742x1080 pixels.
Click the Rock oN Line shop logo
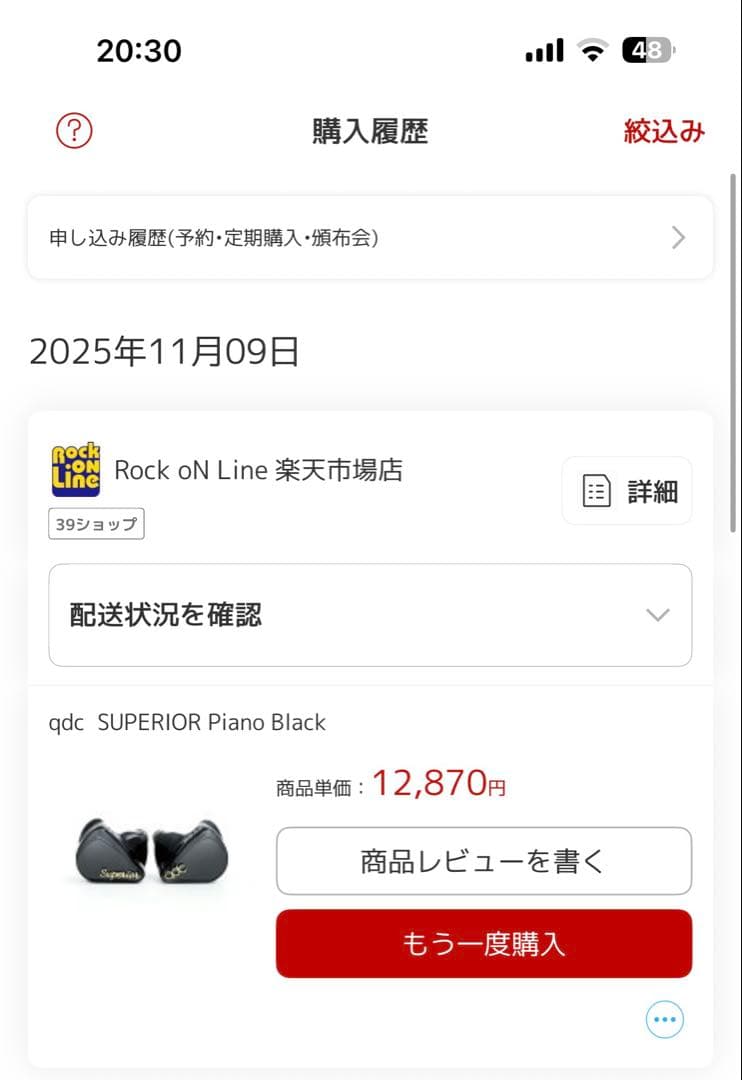pos(75,470)
